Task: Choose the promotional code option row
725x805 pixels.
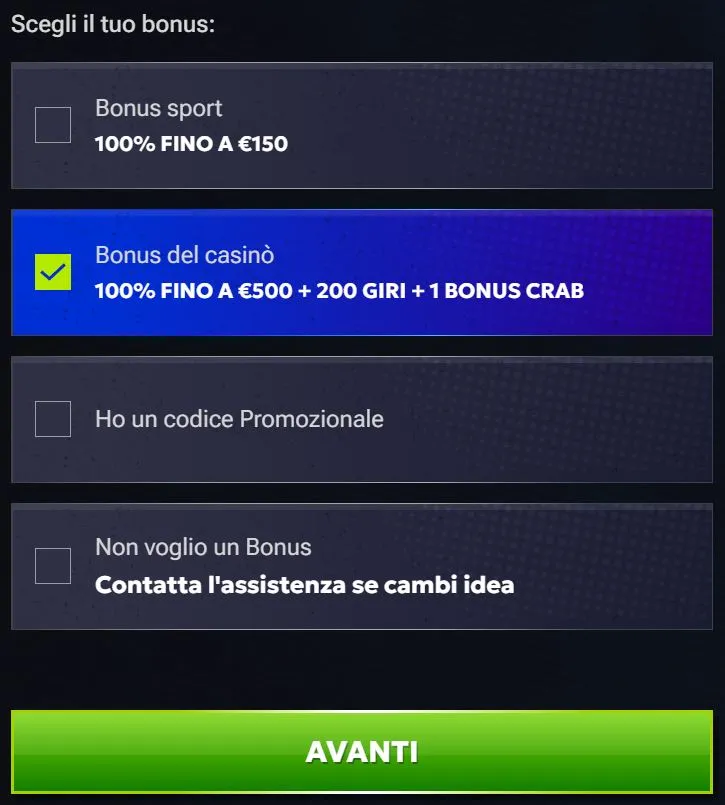Action: (x=362, y=420)
